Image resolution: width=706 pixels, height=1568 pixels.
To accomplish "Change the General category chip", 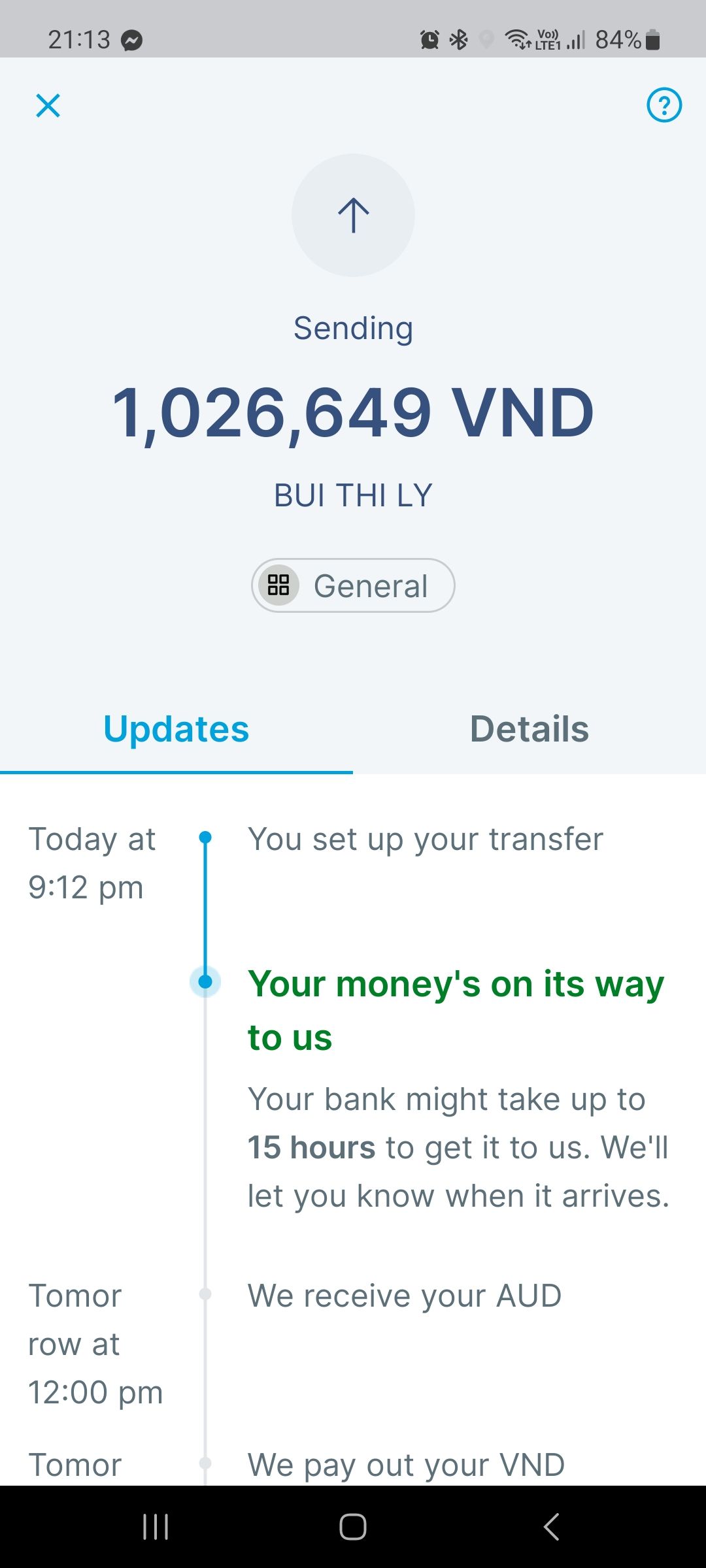I will 353,585.
